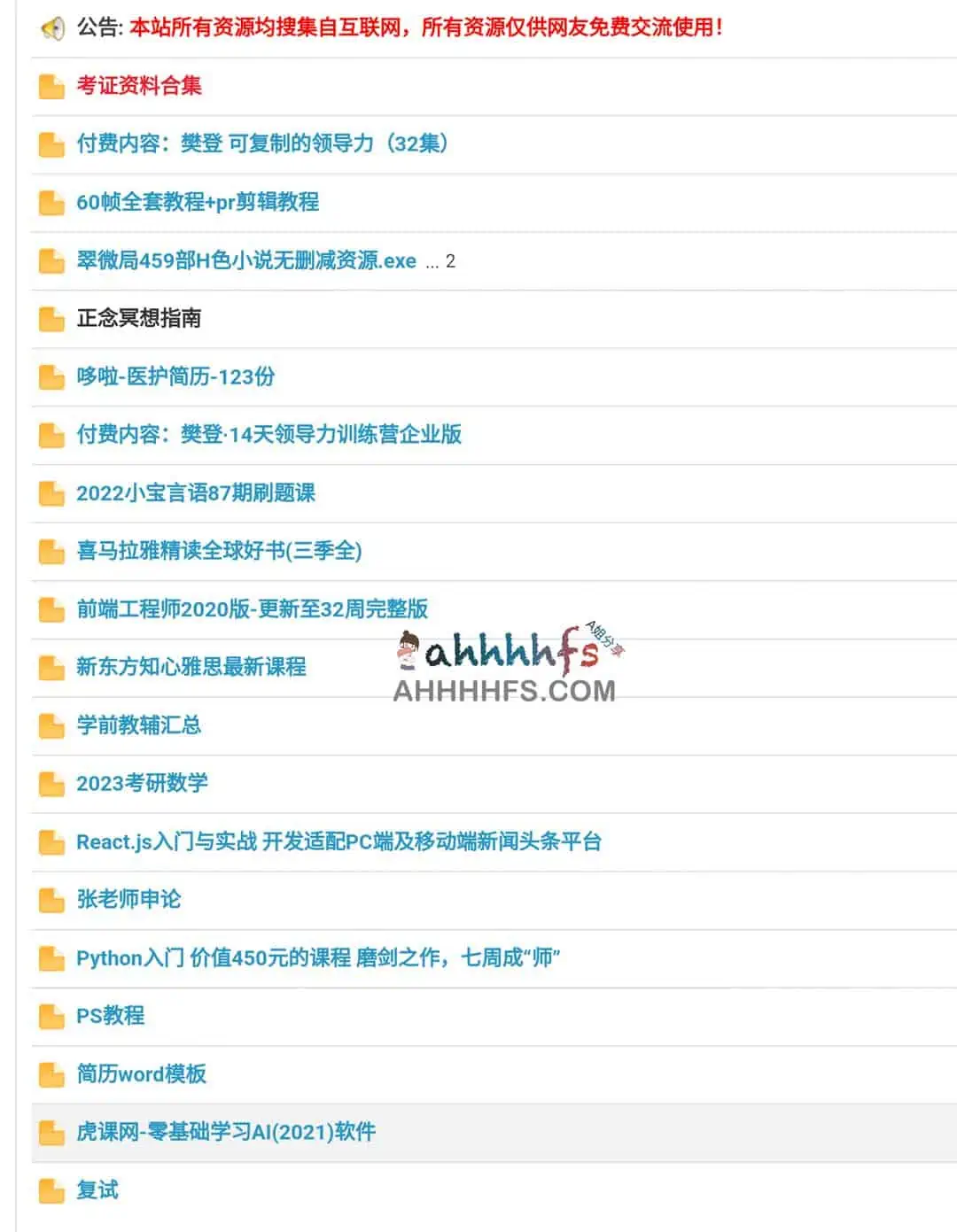
Task: Open 60帧全套教程+pr剪辑教程 folder
Action: click(x=197, y=202)
